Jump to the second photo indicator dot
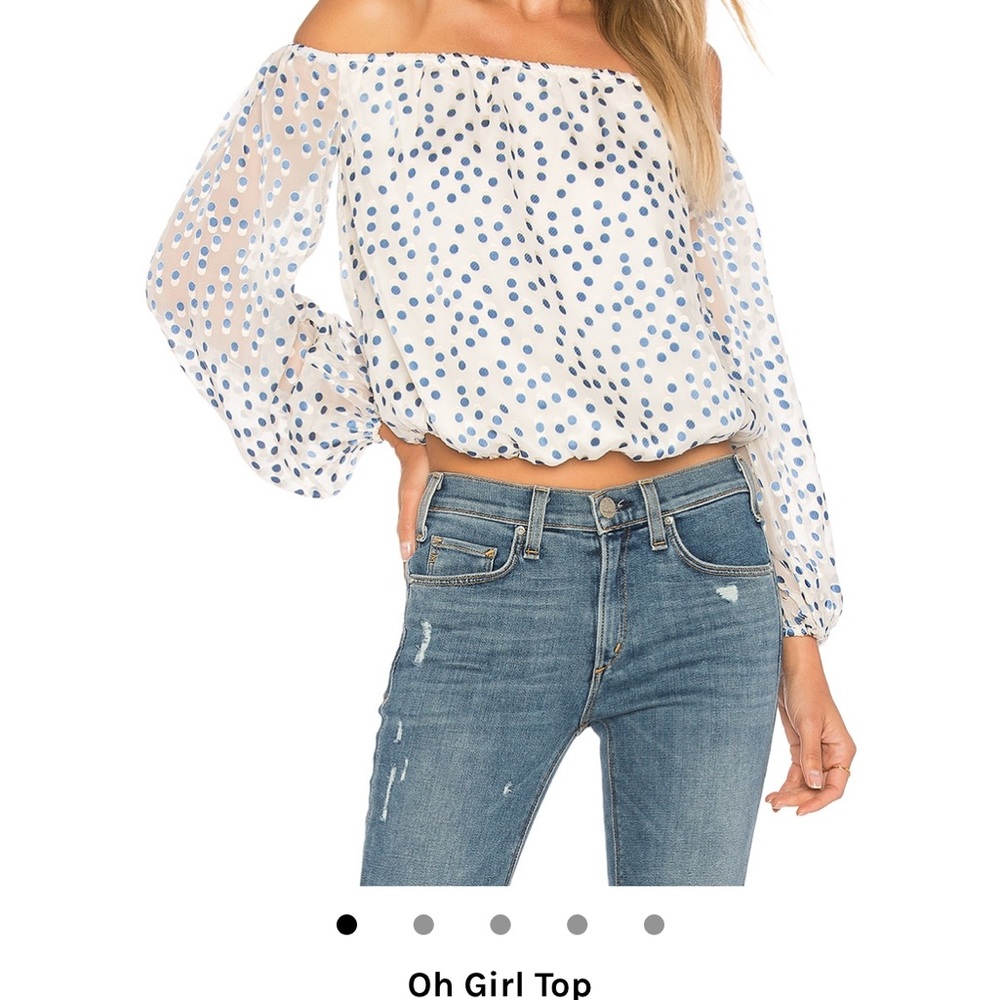Screen dimensions: 1000x1000 coord(424,925)
